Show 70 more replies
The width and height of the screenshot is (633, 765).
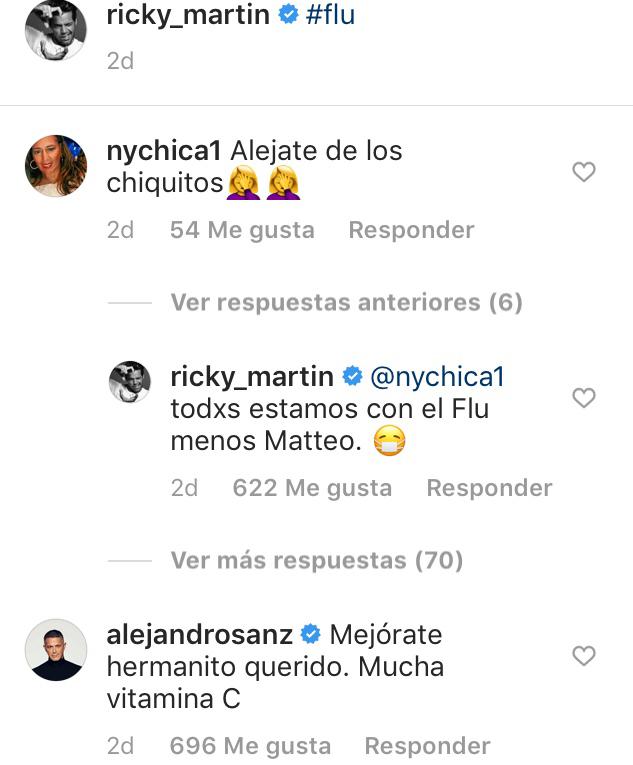(x=316, y=560)
